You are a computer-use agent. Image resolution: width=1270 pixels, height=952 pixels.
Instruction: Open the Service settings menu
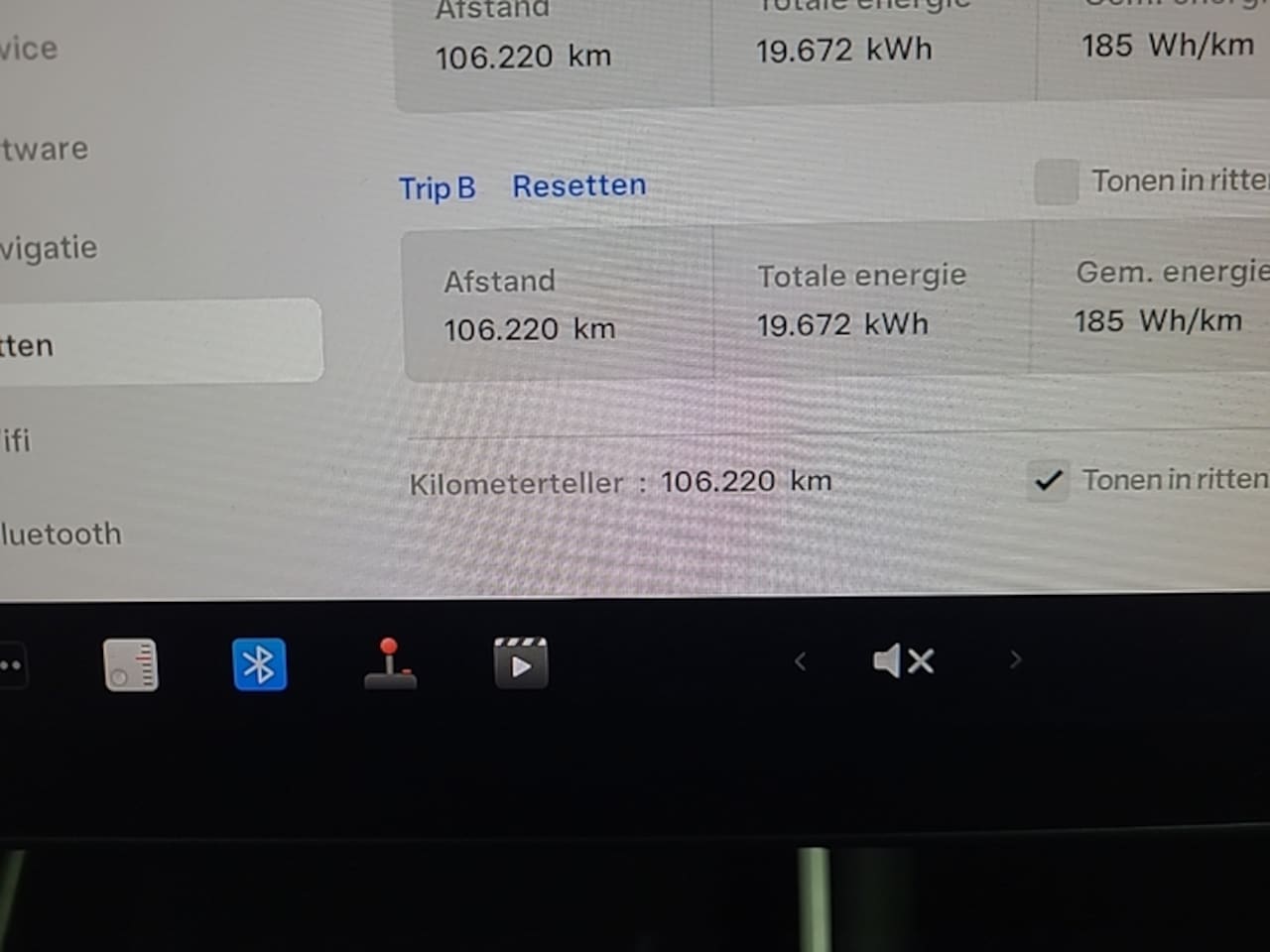(x=30, y=49)
